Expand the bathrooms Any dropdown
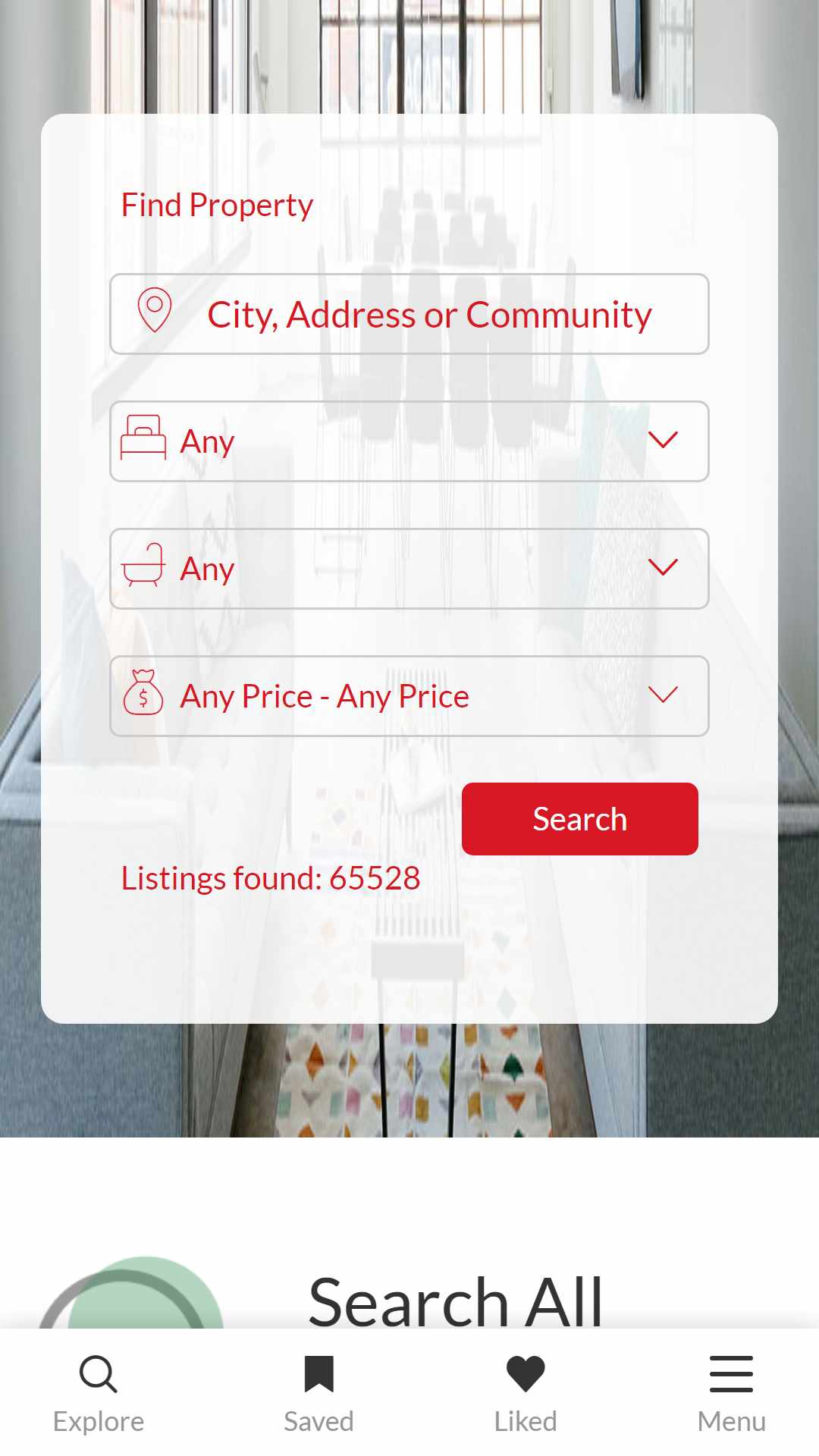 click(409, 569)
